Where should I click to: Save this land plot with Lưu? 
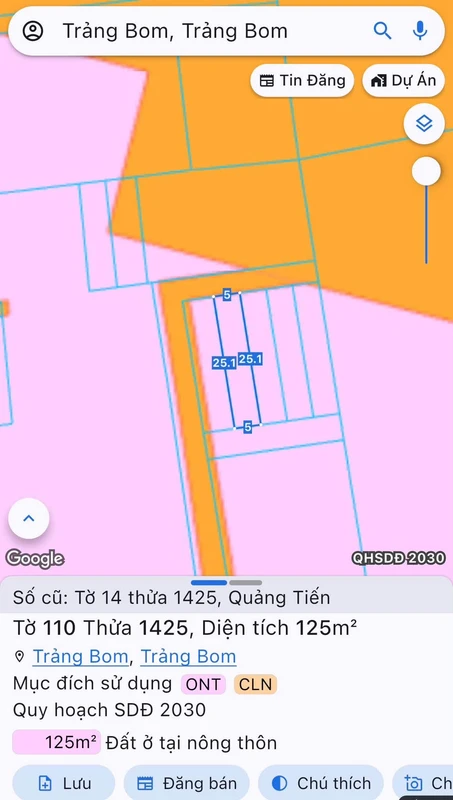coord(64,783)
